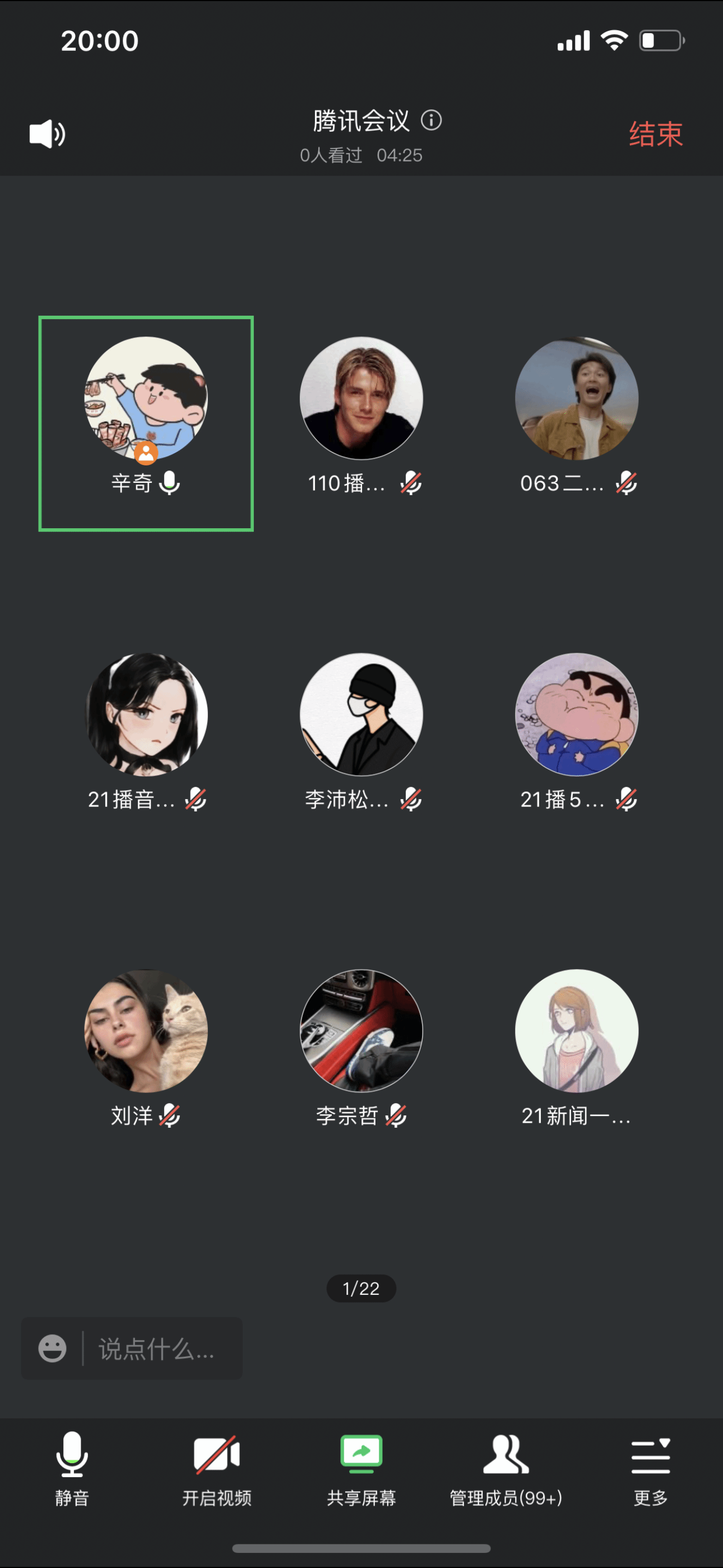This screenshot has width=723, height=1568.
Task: Open the emoji picker in chat box
Action: pos(52,1348)
